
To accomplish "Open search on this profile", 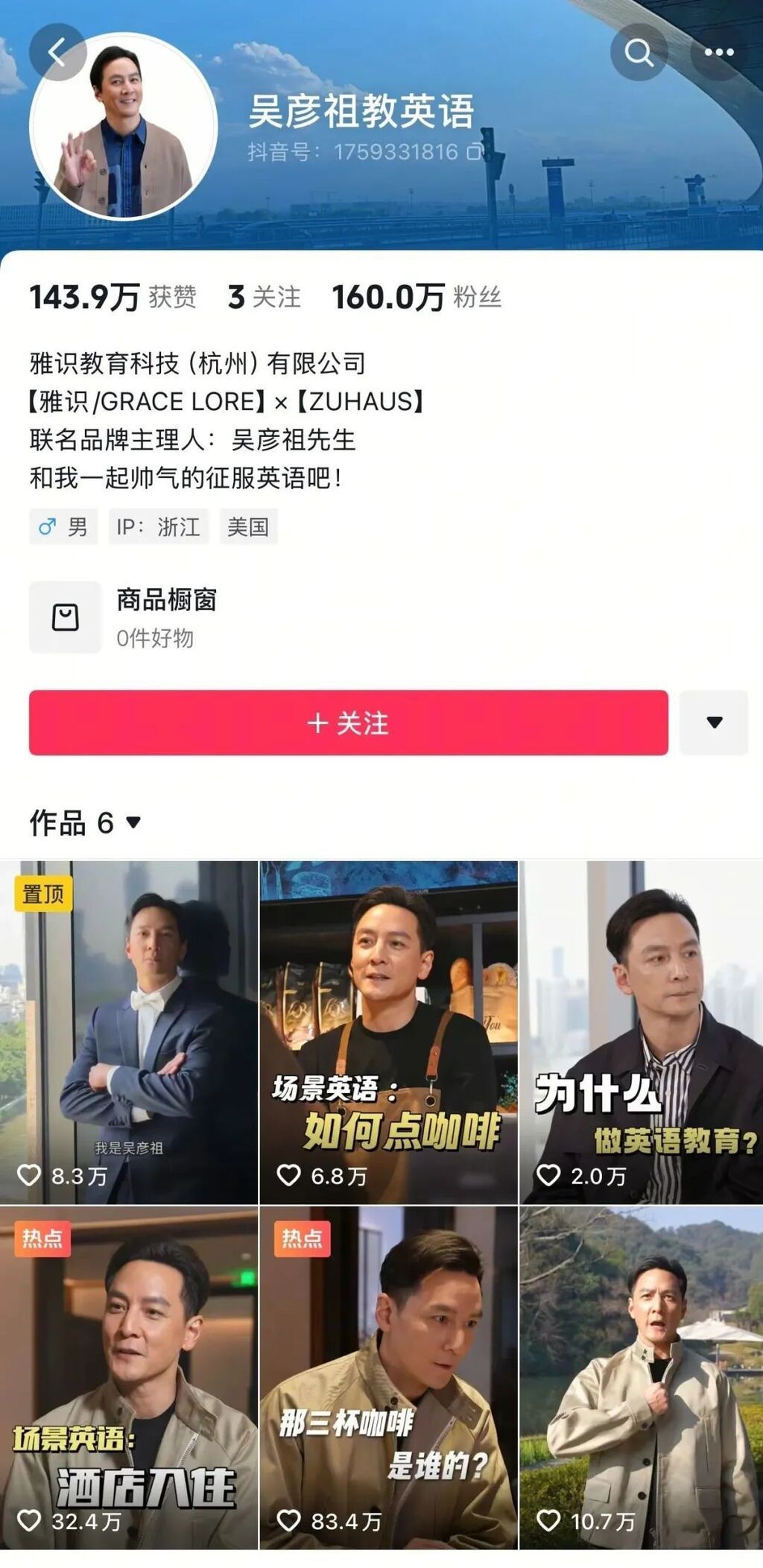I will 639,52.
